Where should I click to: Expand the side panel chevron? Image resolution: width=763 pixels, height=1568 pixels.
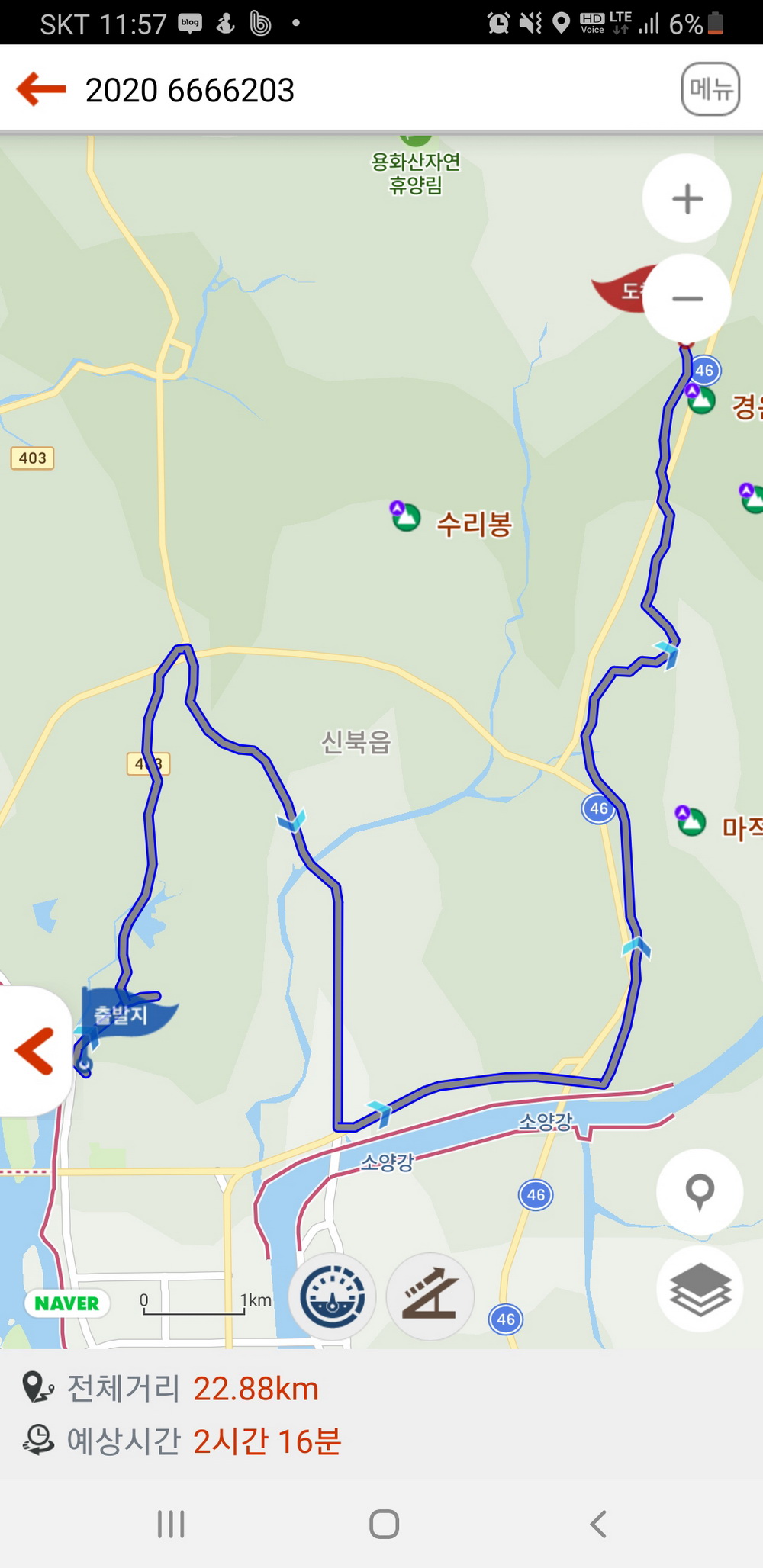tap(34, 1051)
